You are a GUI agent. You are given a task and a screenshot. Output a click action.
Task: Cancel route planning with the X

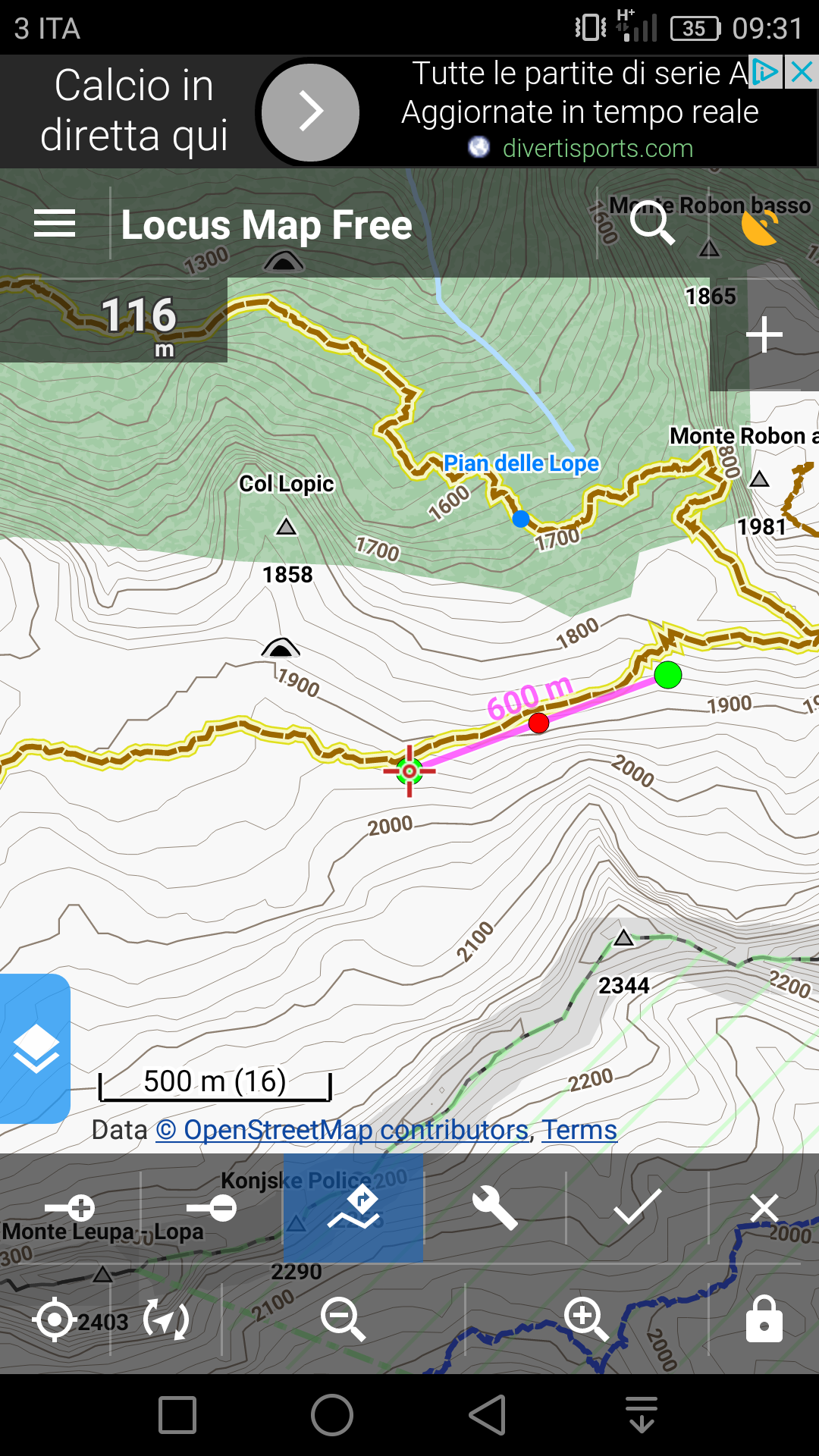coord(764,1207)
